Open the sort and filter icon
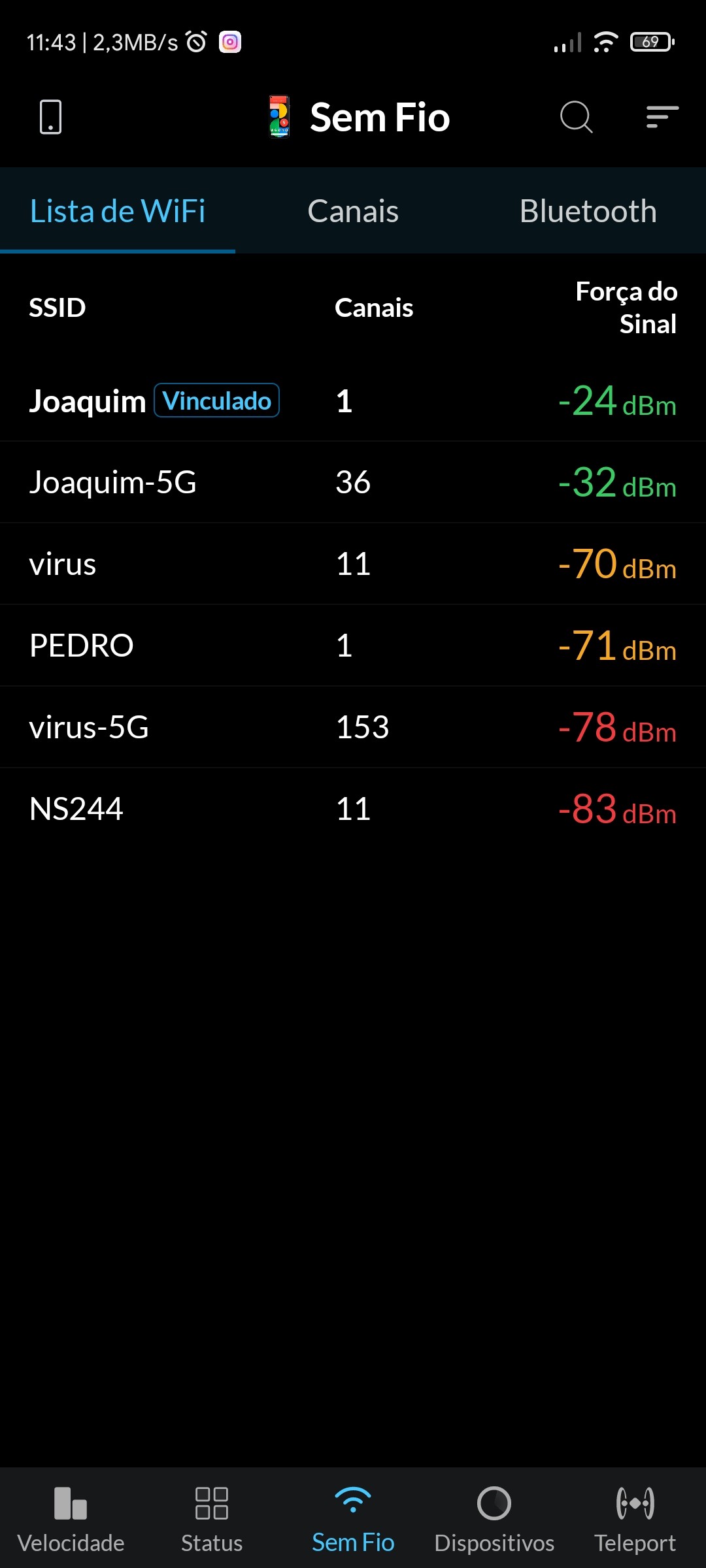706x1568 pixels. click(662, 118)
